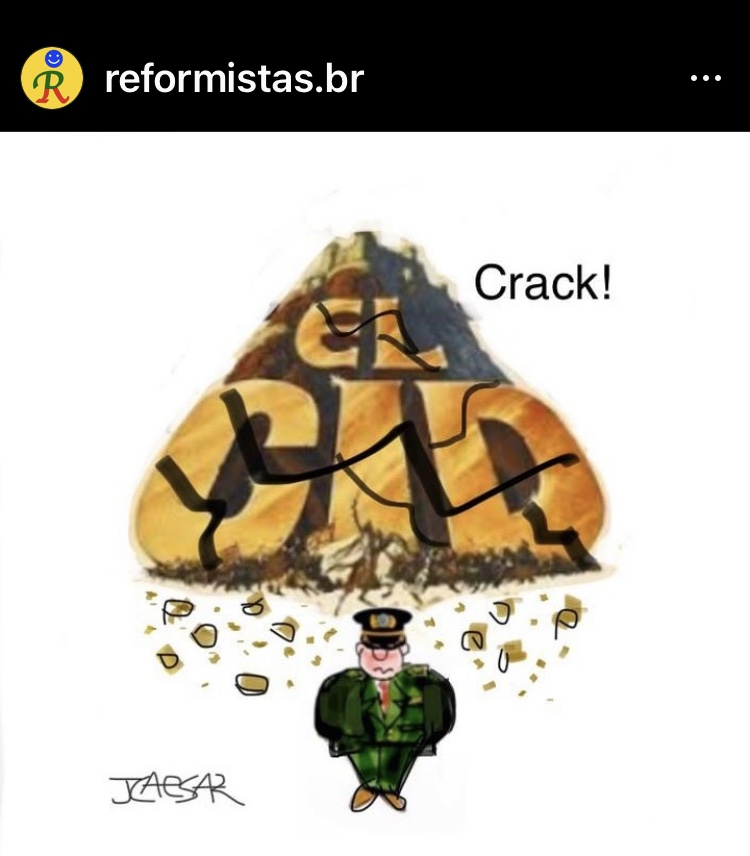The image size is (750, 856).
Task: Tap the El Cid cartoon post image
Action: 375,490
